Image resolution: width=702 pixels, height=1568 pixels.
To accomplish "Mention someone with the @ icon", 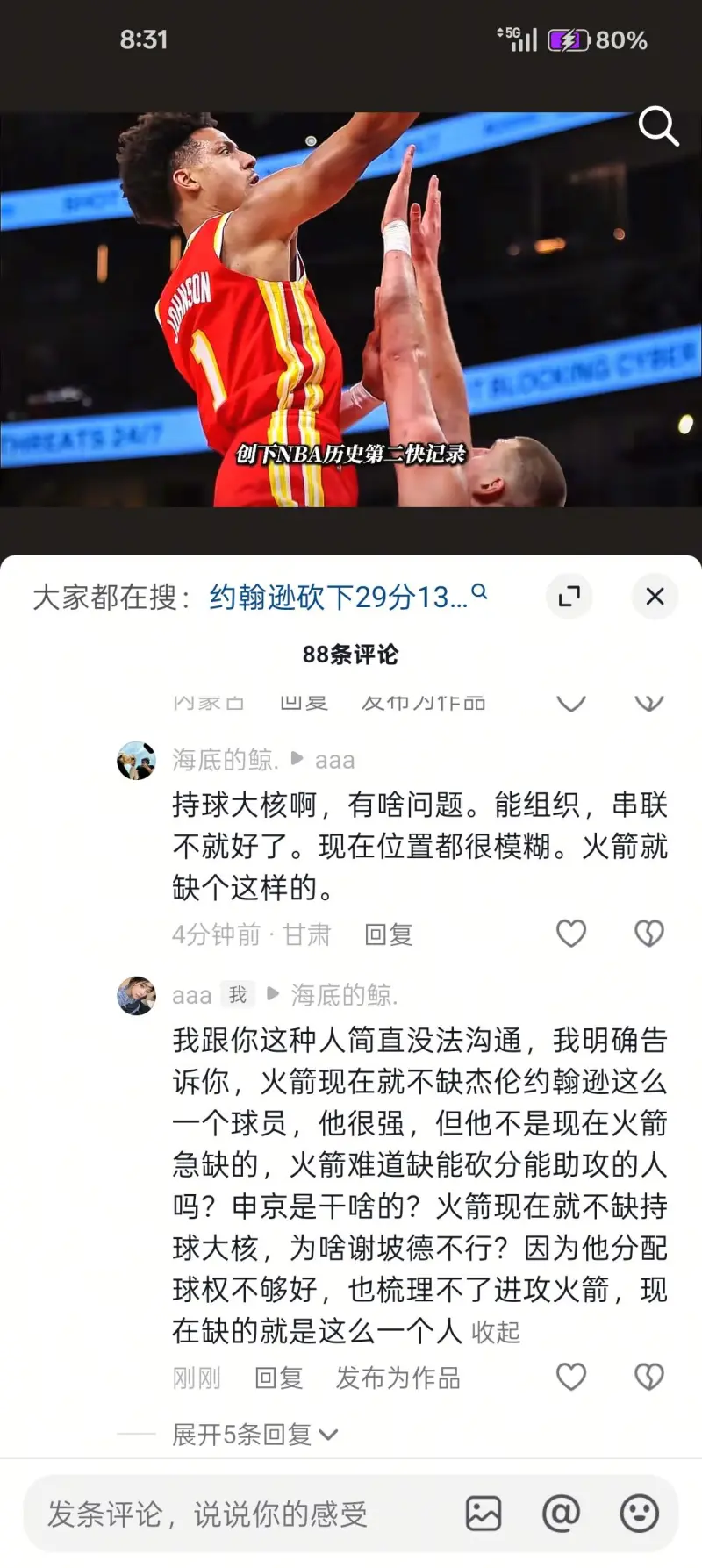I will (x=561, y=1514).
